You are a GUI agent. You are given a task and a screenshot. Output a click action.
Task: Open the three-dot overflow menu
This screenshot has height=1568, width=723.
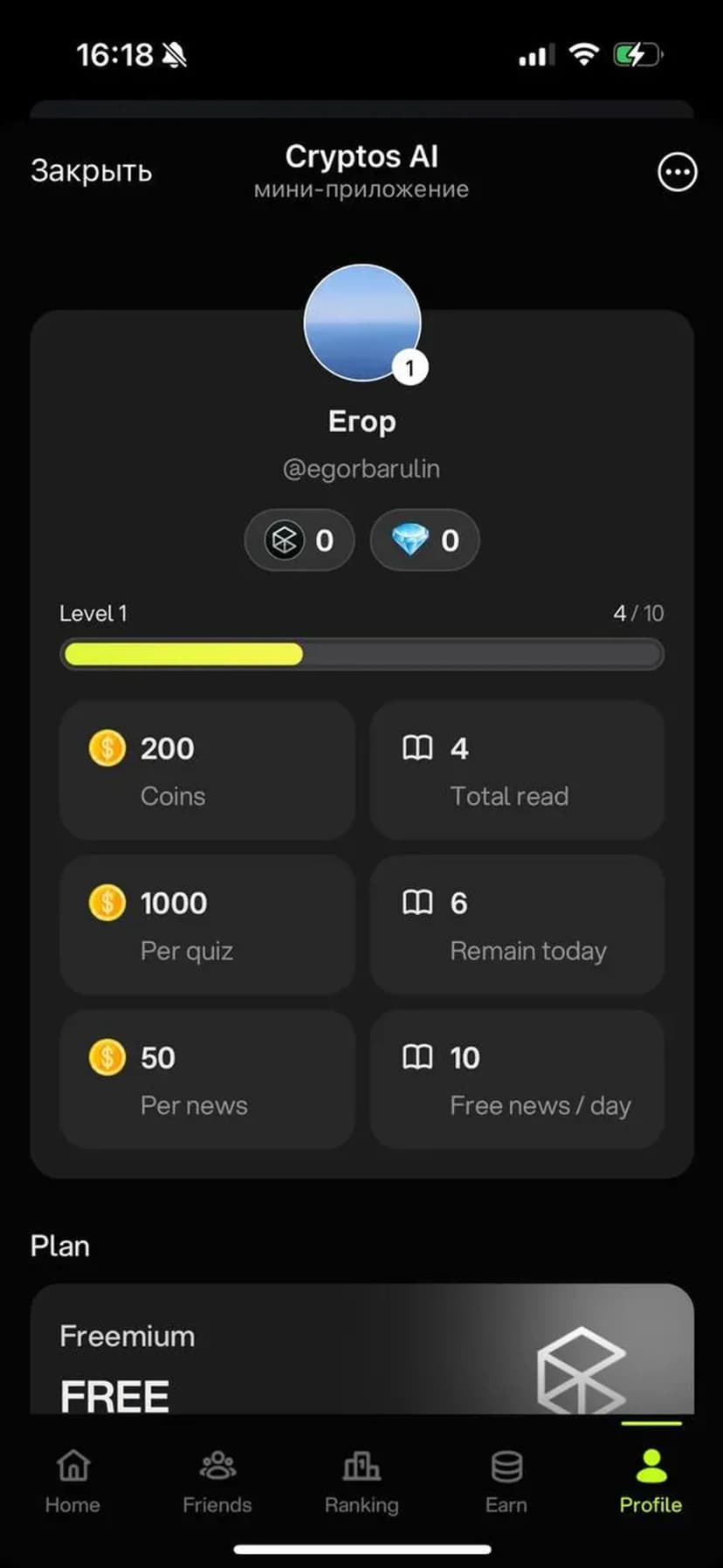pos(677,172)
